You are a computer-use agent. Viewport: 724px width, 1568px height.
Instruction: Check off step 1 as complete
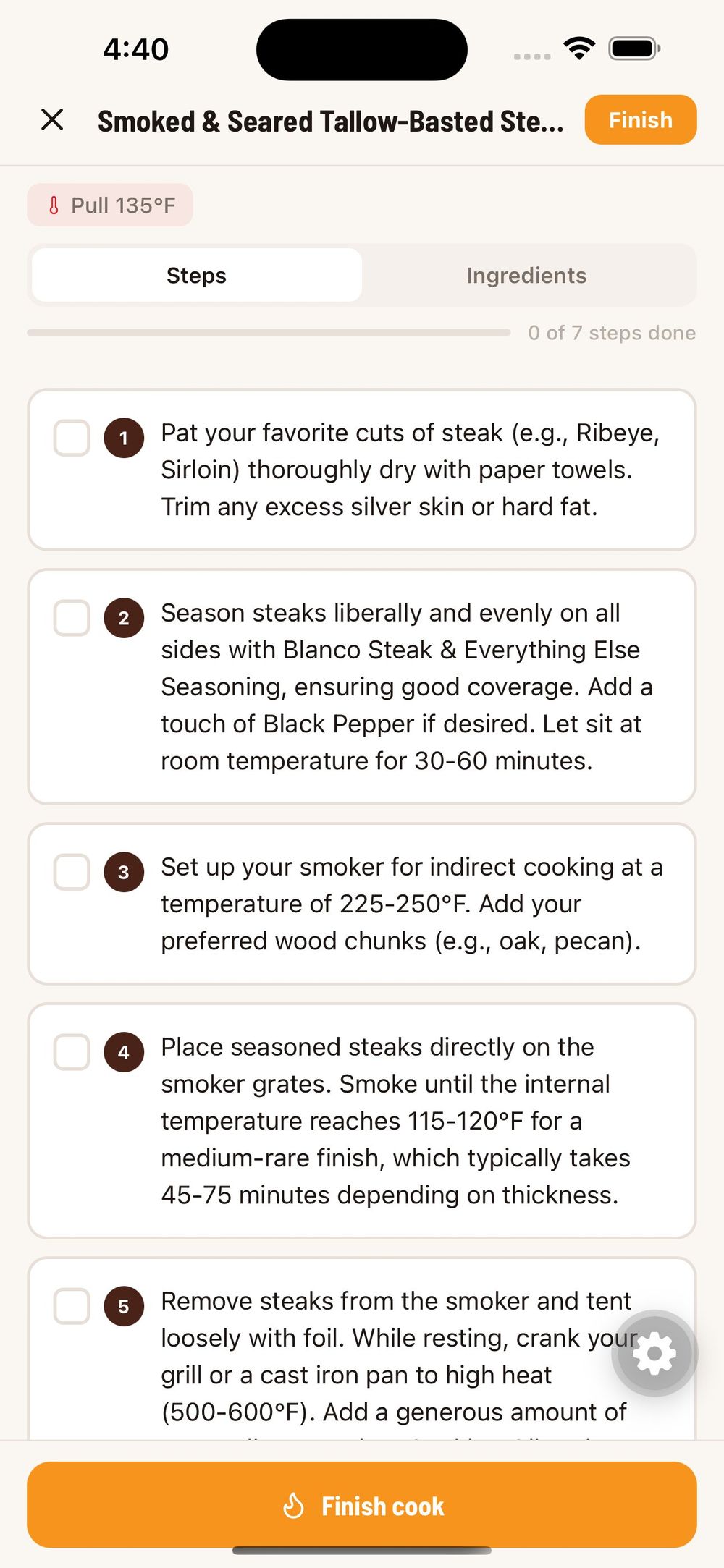click(71, 438)
